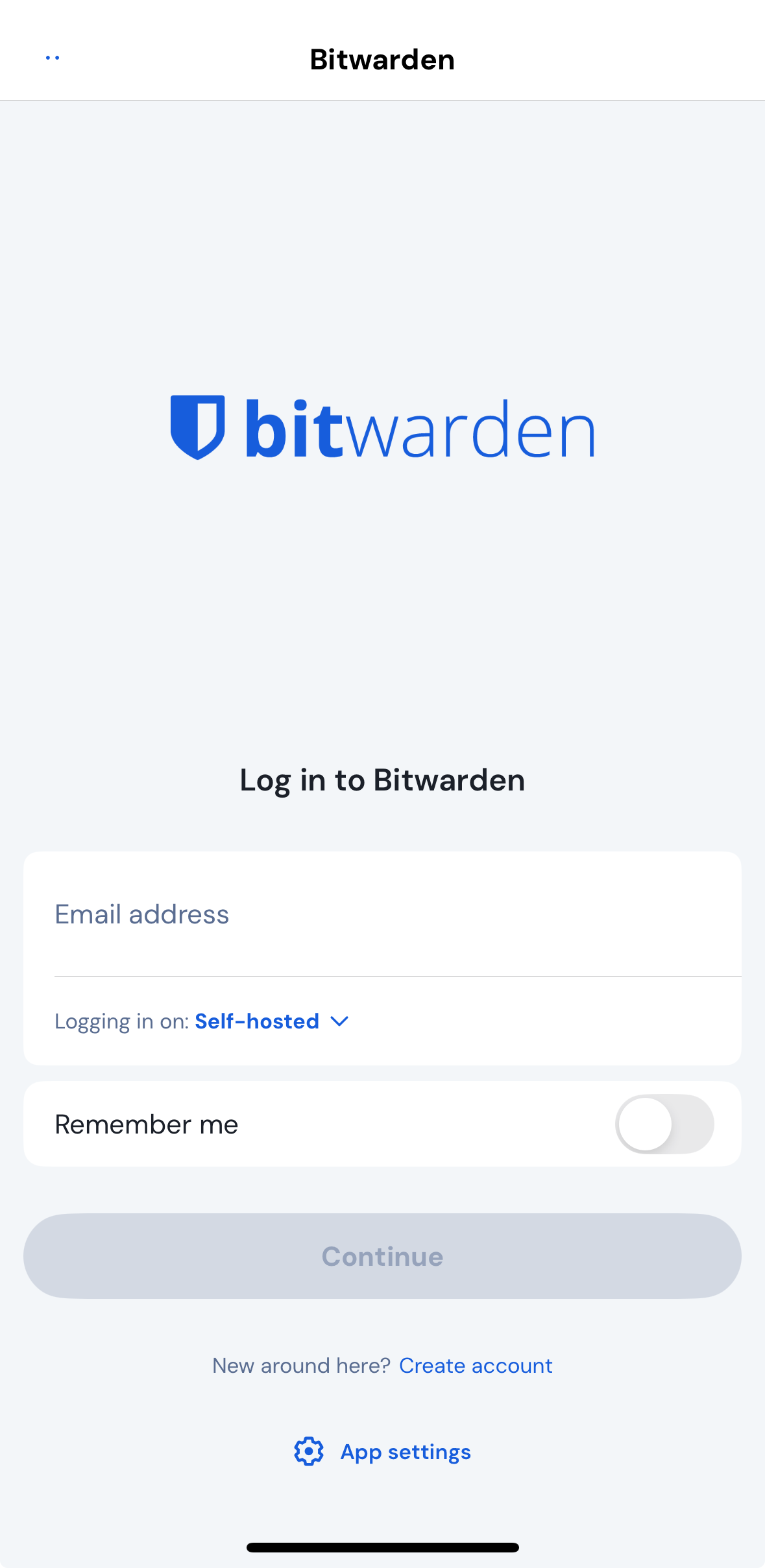Expand the Self-hosted server dropdown
This screenshot has height=1568, width=765.
[x=272, y=1021]
